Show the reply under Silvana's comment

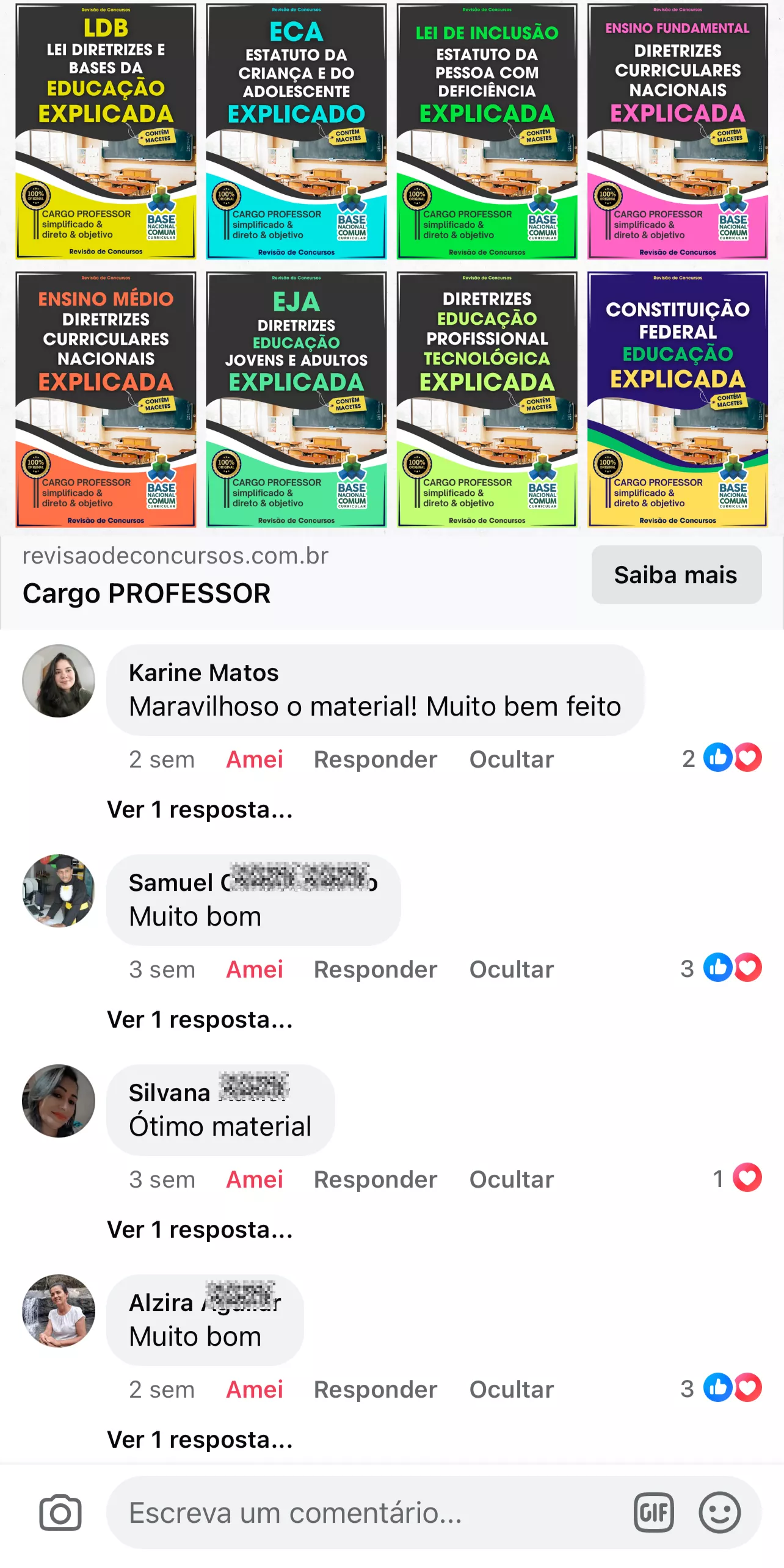(200, 1230)
